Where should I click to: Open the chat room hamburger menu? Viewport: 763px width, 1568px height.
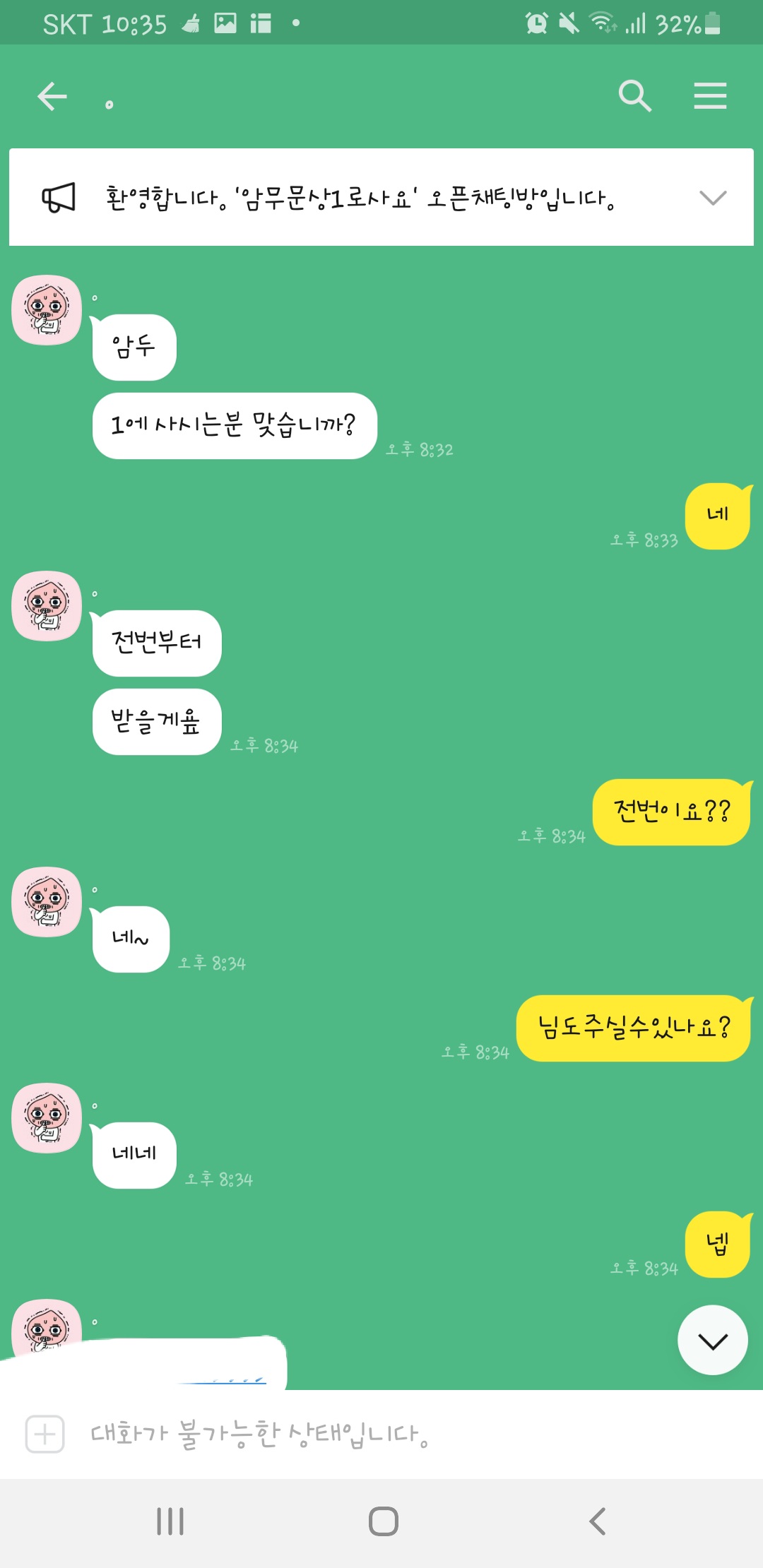[710, 96]
